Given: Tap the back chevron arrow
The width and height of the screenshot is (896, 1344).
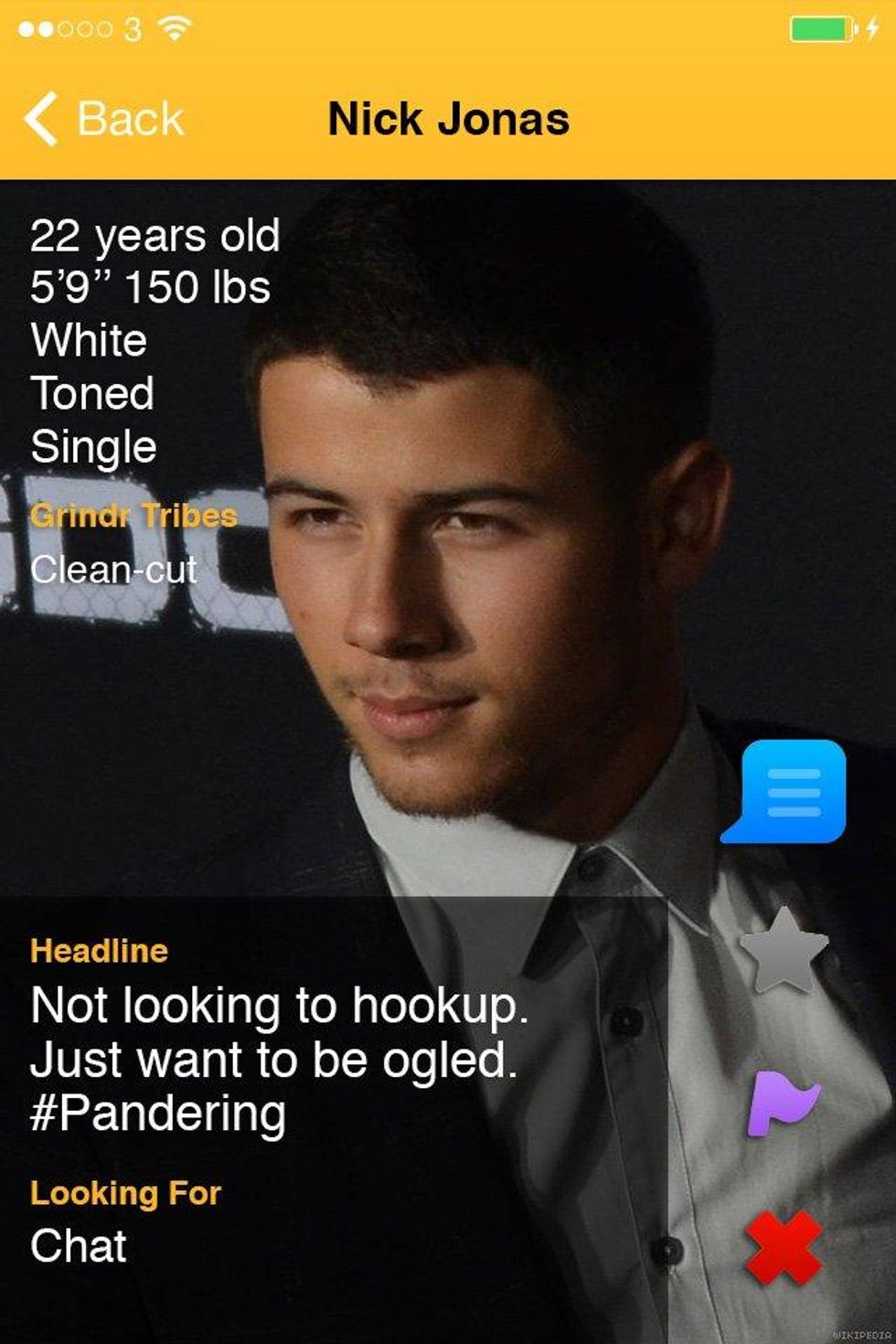Looking at the screenshot, I should tap(38, 117).
